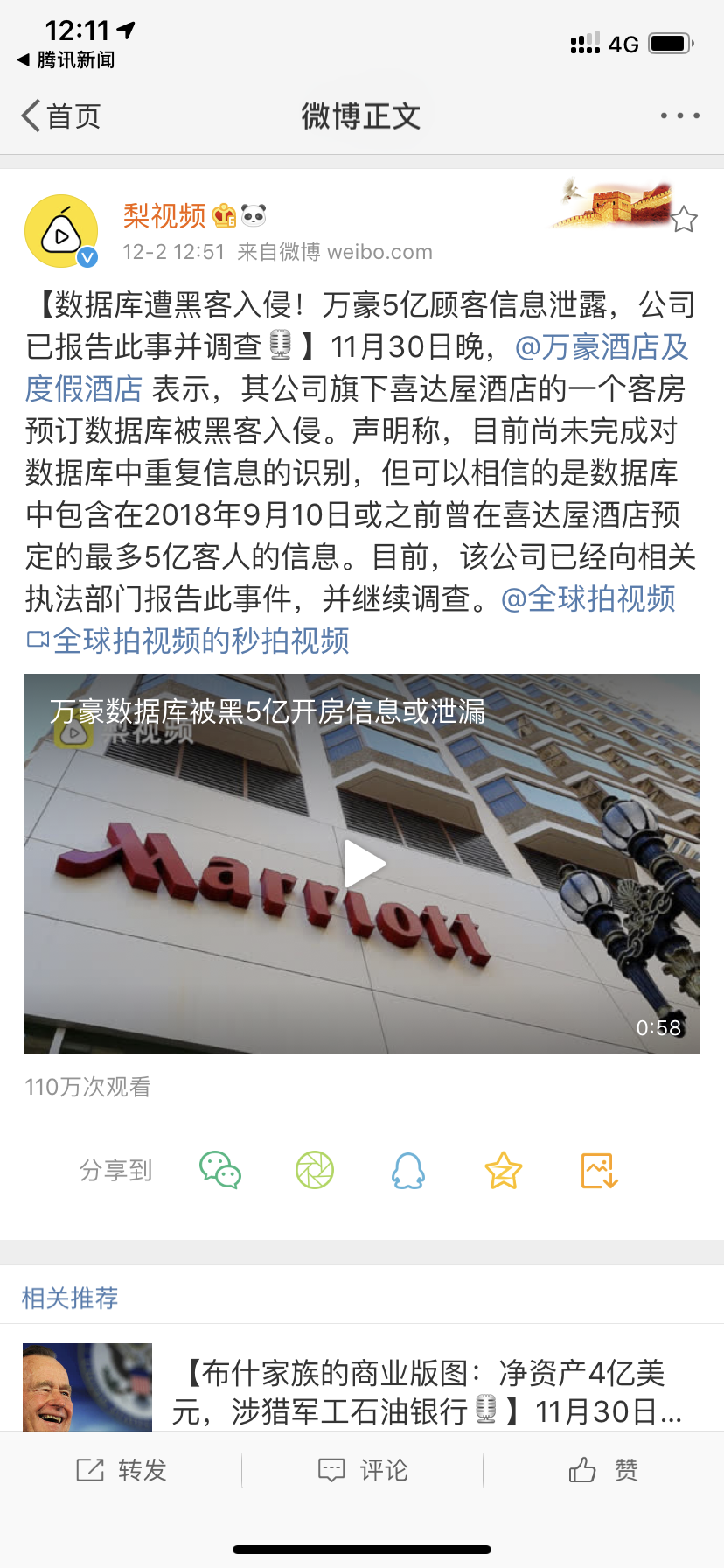Open 梨视频 profile avatar
This screenshot has height=1568, width=724.
(61, 231)
